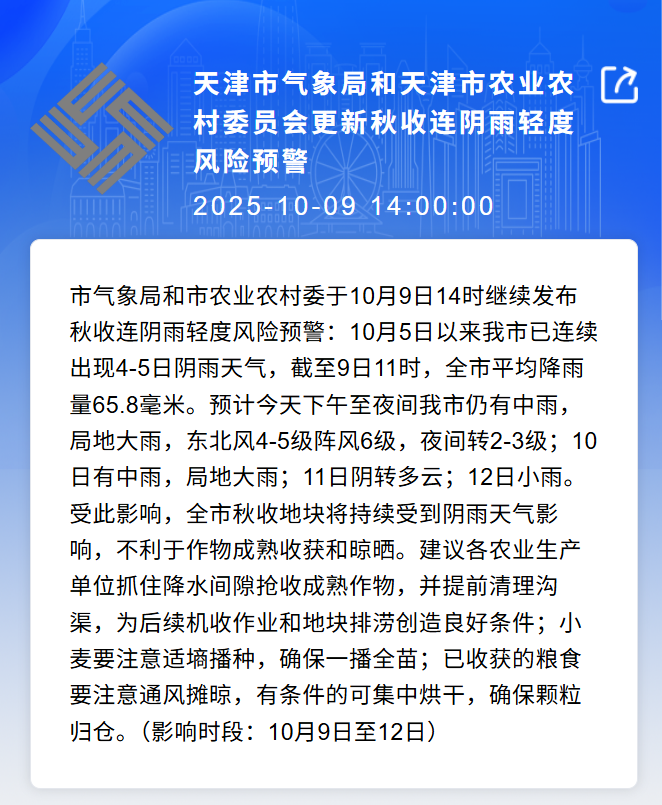Screen dimensions: 662x805
Task: Share this weather warning notice
Action: [x=619, y=85]
